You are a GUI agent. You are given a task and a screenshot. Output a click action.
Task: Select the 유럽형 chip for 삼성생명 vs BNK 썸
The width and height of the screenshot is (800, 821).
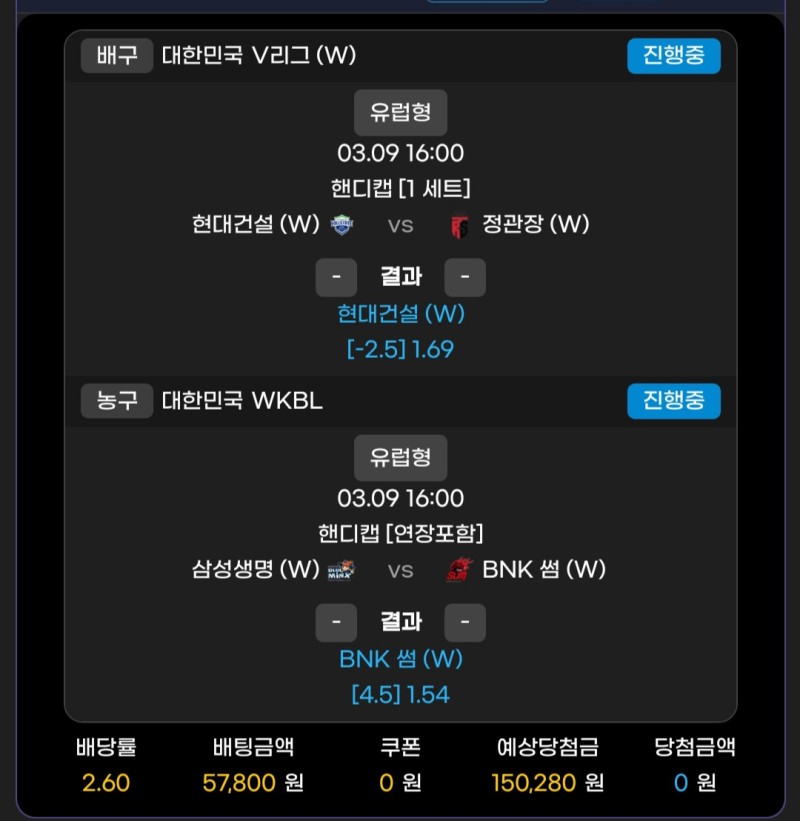click(x=400, y=458)
